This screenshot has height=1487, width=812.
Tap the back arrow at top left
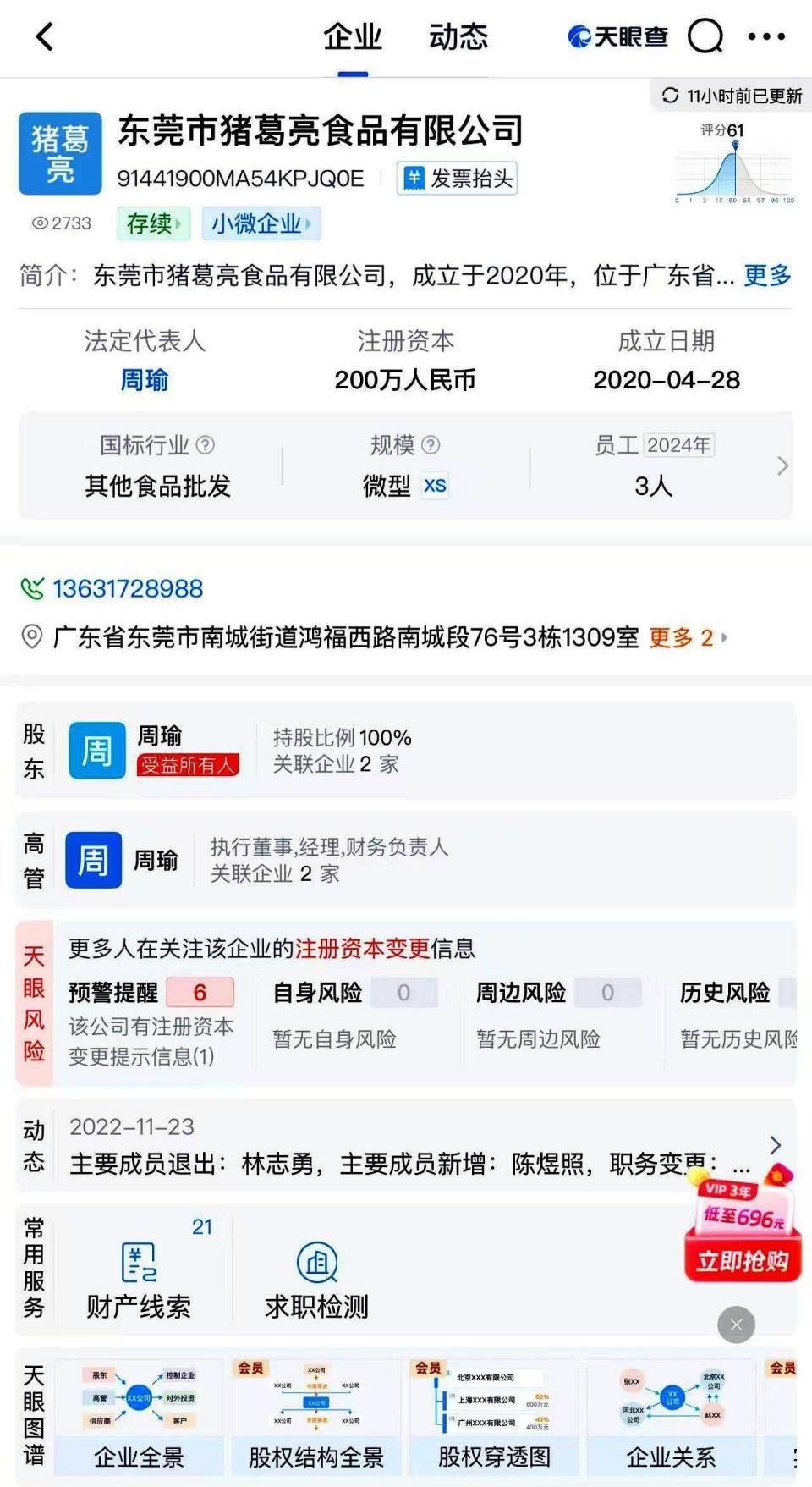pyautogui.click(x=44, y=37)
